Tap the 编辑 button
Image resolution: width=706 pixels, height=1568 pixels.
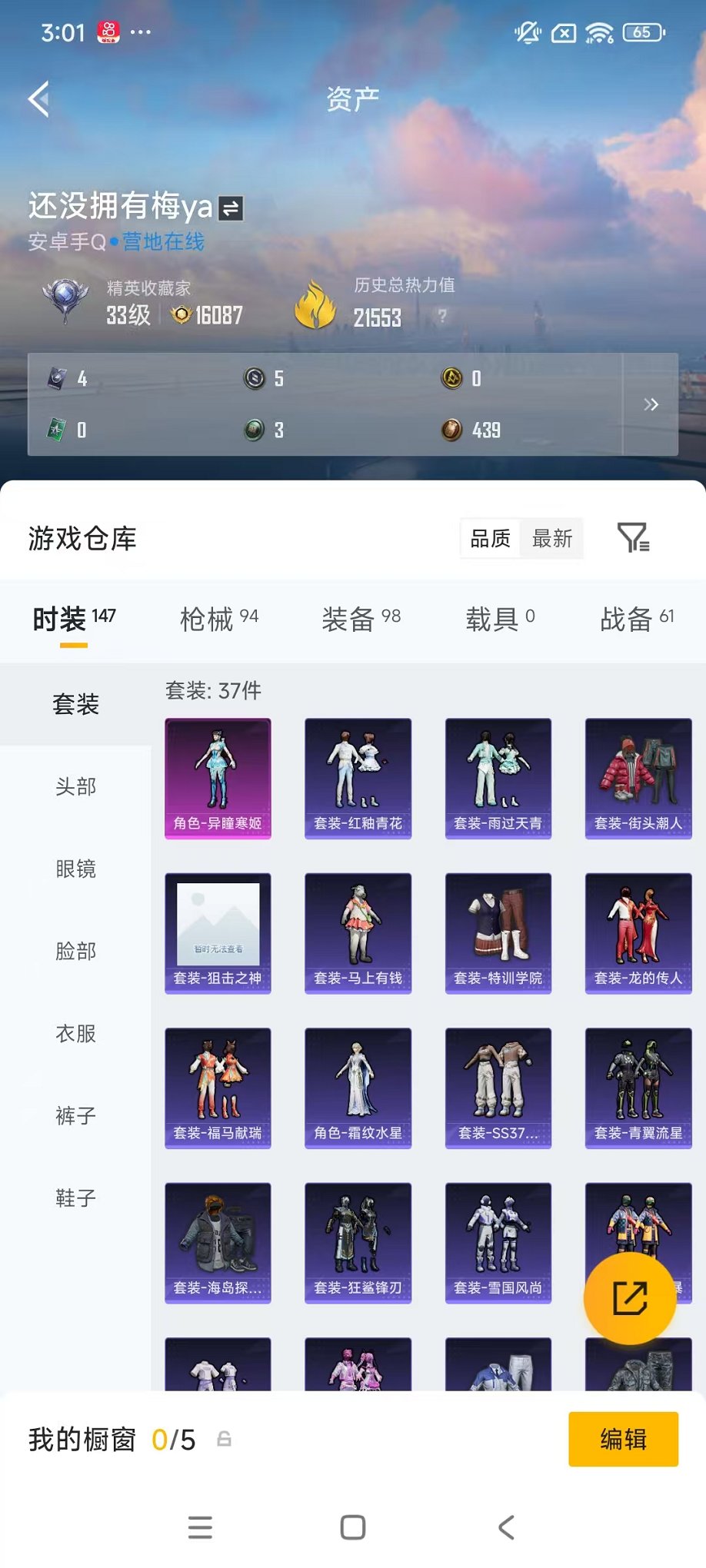click(x=623, y=1438)
